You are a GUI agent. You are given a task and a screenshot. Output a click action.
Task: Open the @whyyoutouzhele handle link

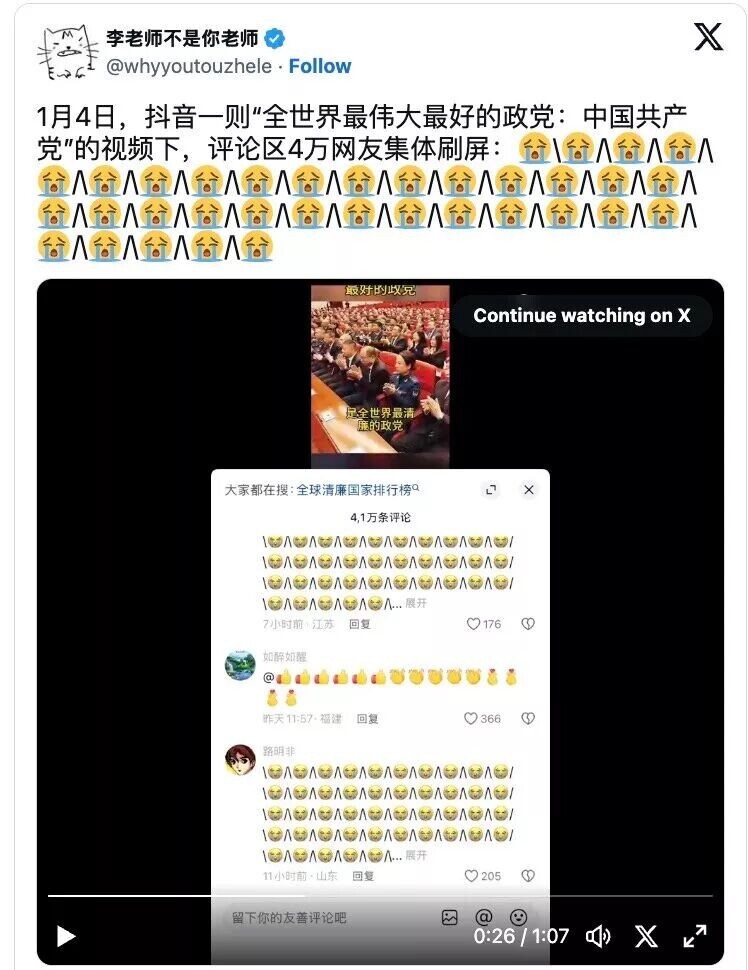pos(189,66)
